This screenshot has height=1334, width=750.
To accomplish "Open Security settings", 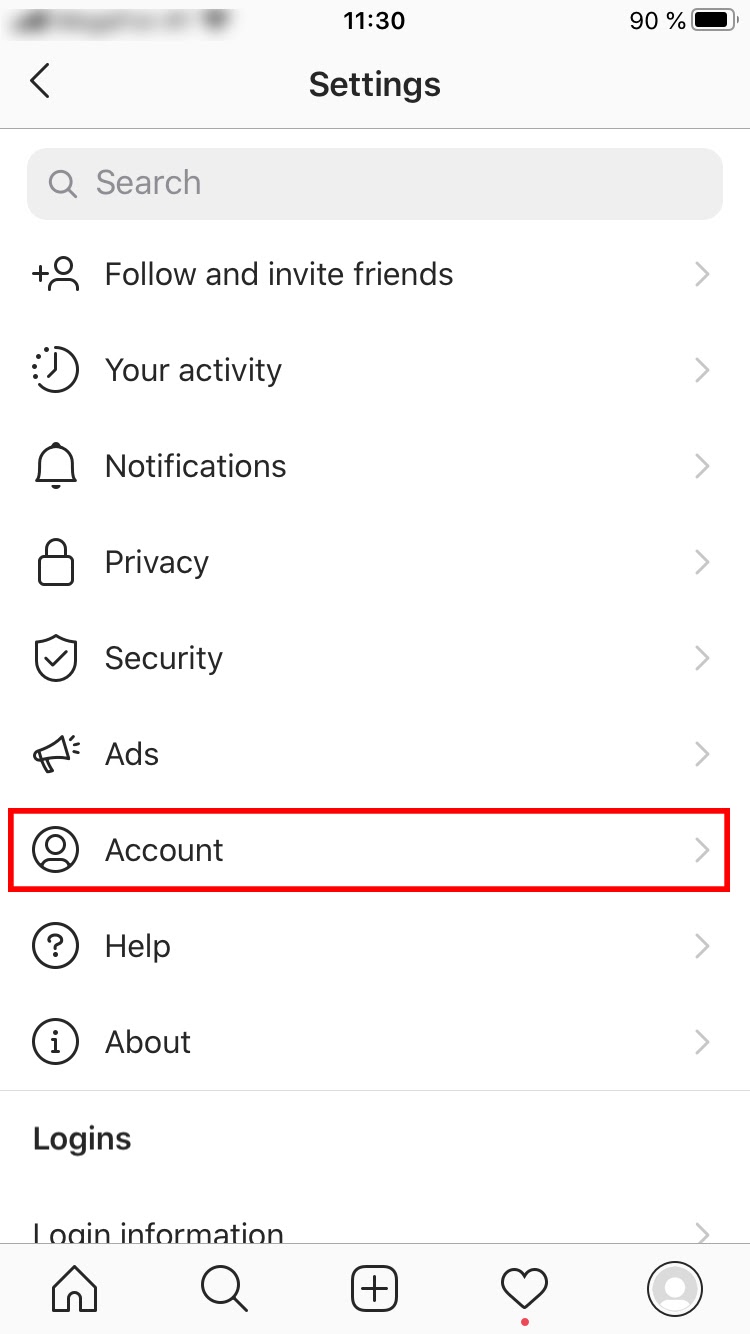I will (x=375, y=658).
